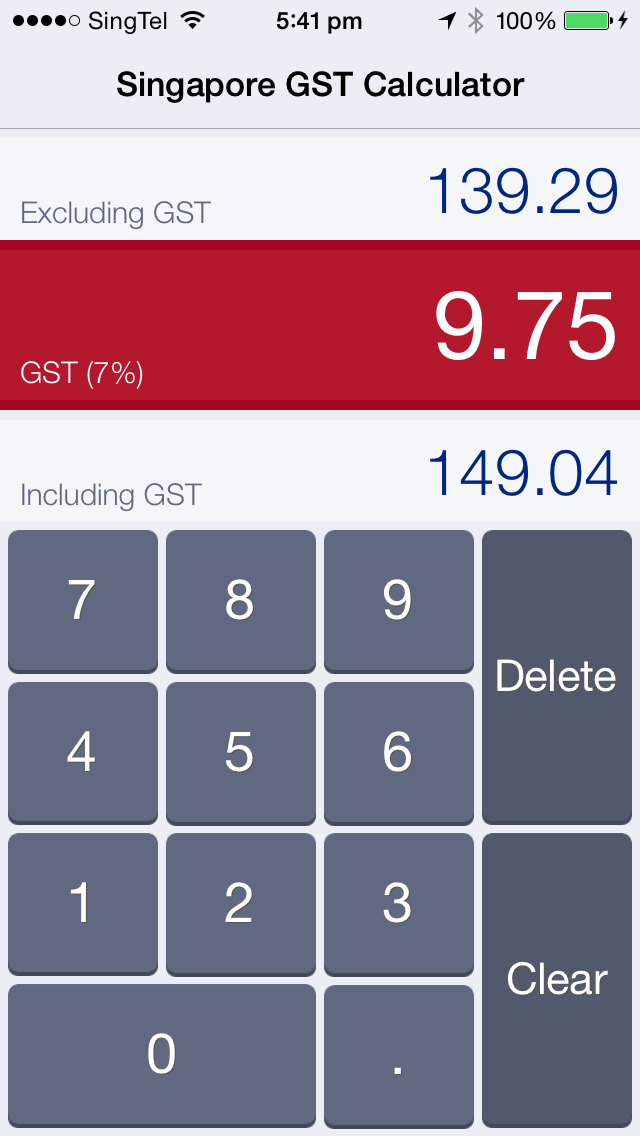Select the GST (7%) amount field

(x=320, y=325)
